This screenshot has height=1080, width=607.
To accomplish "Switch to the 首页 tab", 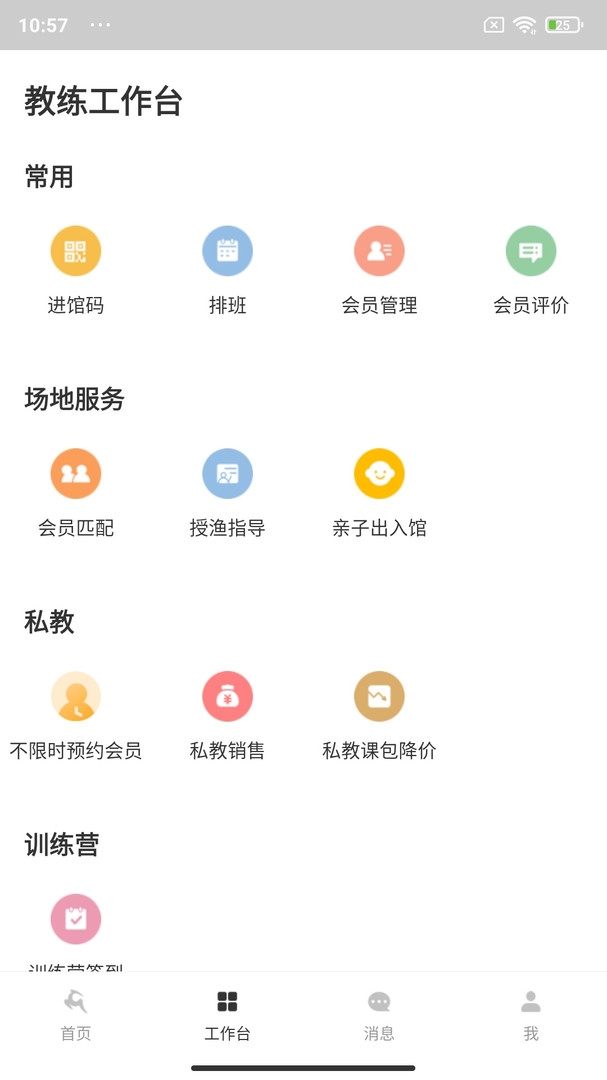I will pyautogui.click(x=76, y=1014).
